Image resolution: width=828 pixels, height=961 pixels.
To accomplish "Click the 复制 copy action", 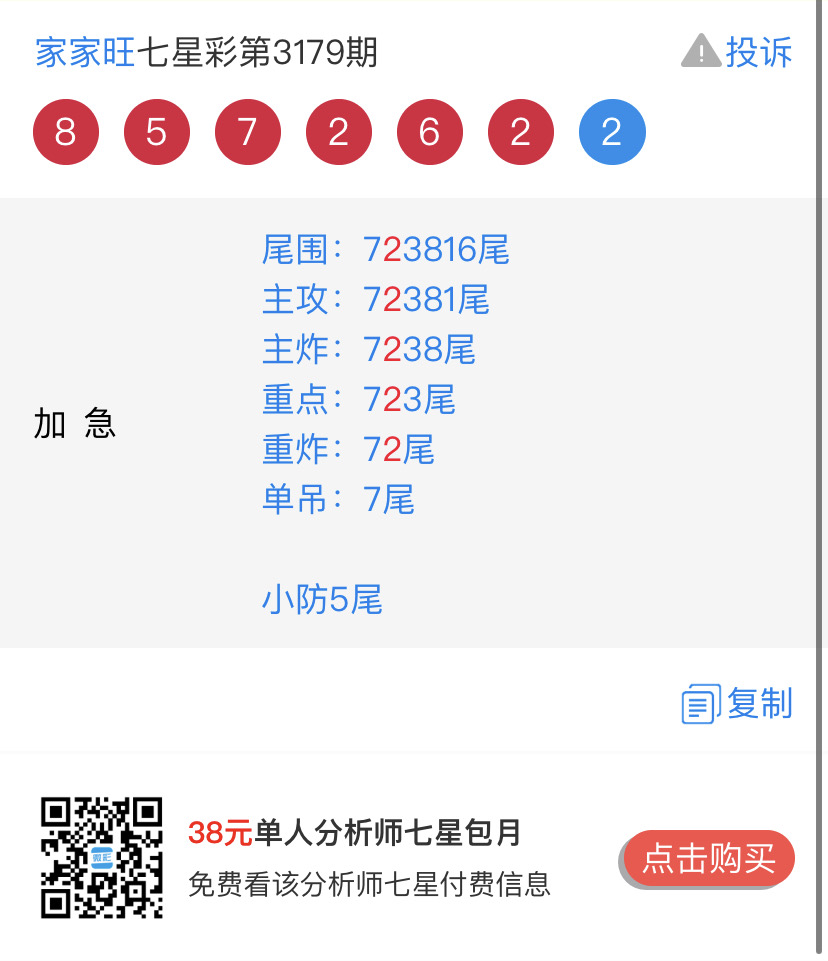I will point(757,704).
